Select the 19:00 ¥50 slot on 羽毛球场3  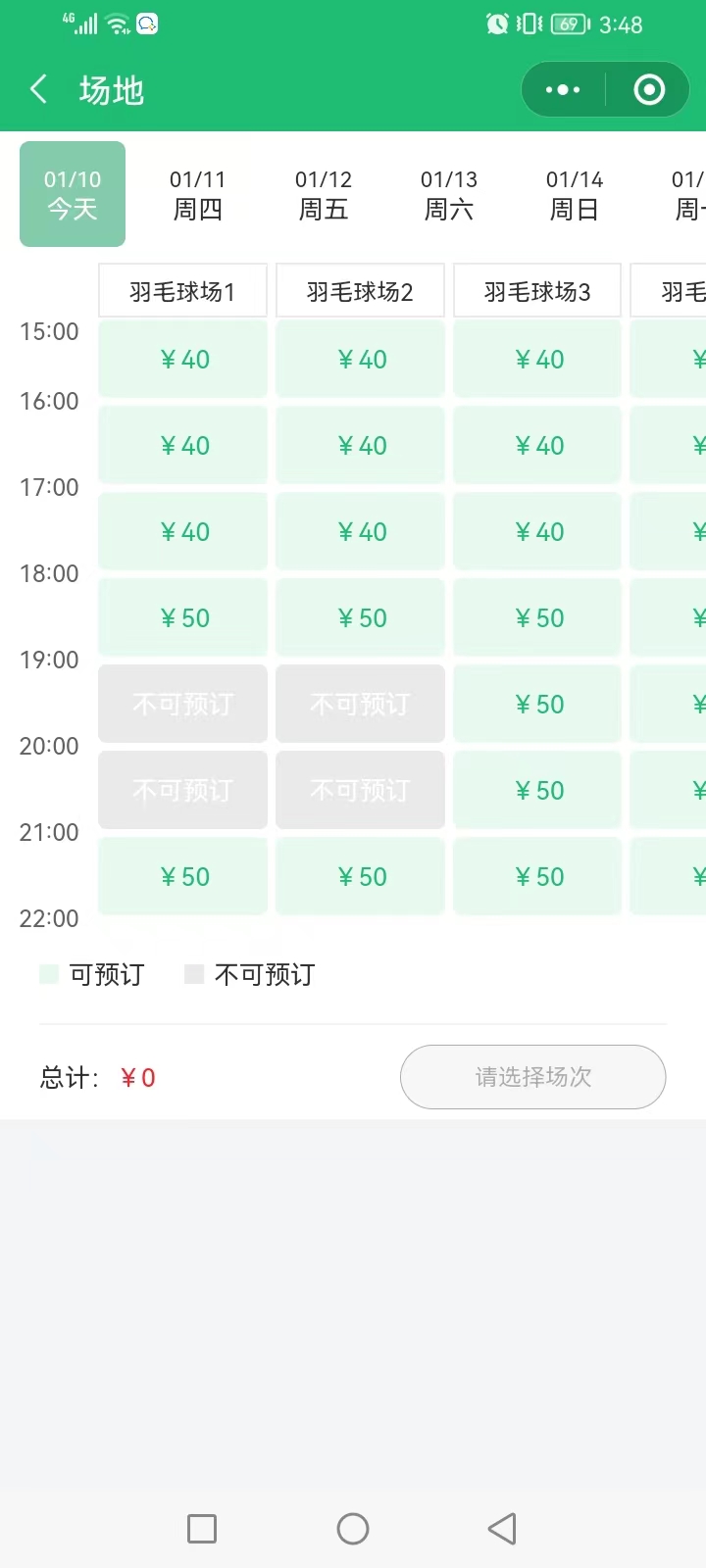click(x=536, y=704)
